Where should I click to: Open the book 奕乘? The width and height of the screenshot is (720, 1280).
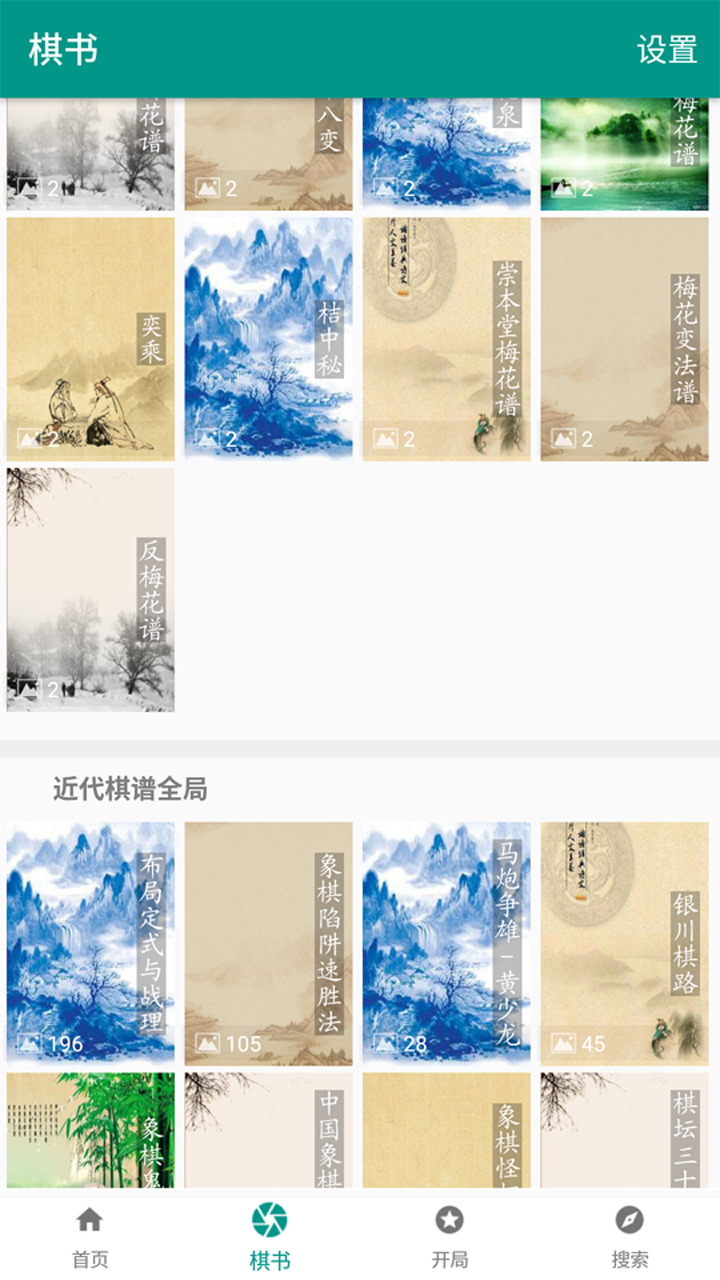point(90,339)
